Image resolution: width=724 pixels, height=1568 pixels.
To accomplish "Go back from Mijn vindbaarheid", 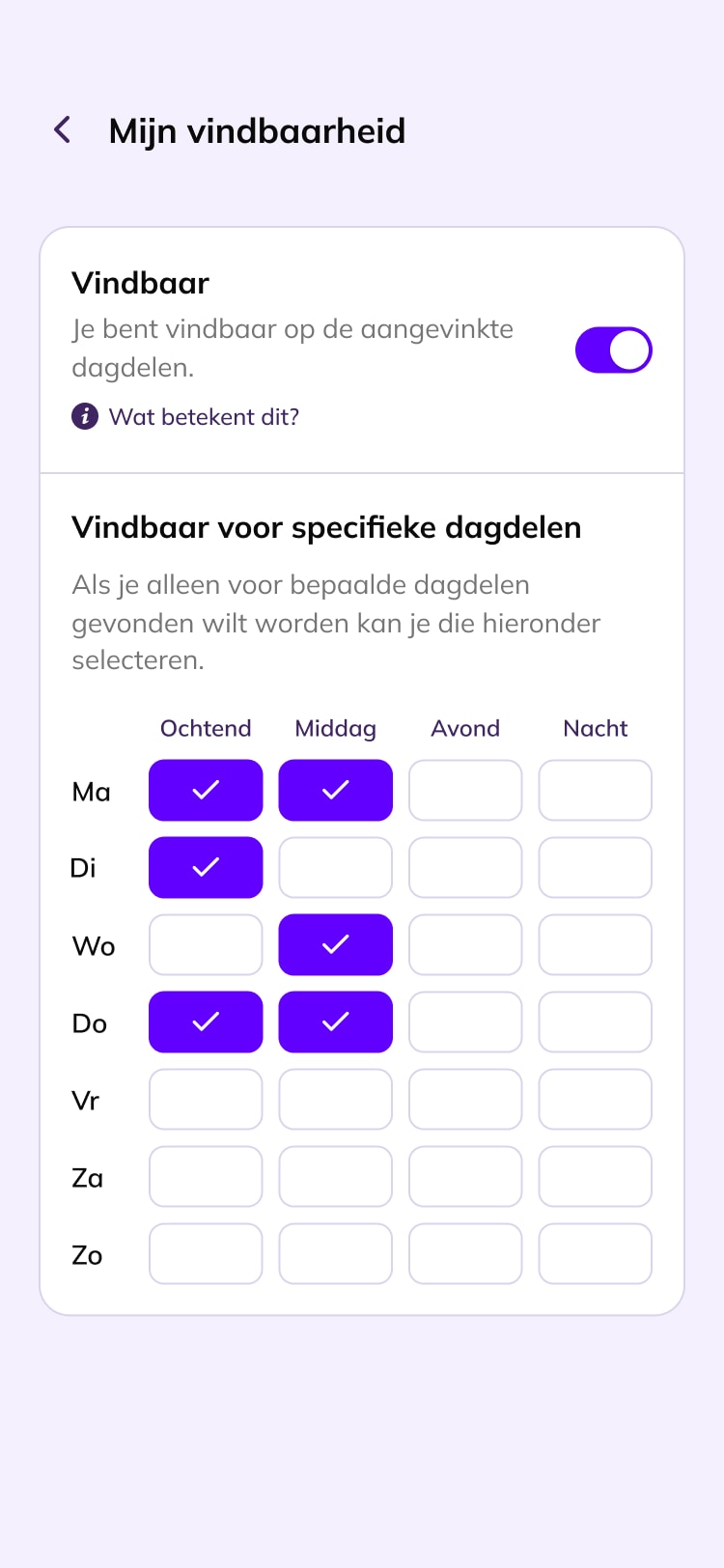I will (x=63, y=130).
